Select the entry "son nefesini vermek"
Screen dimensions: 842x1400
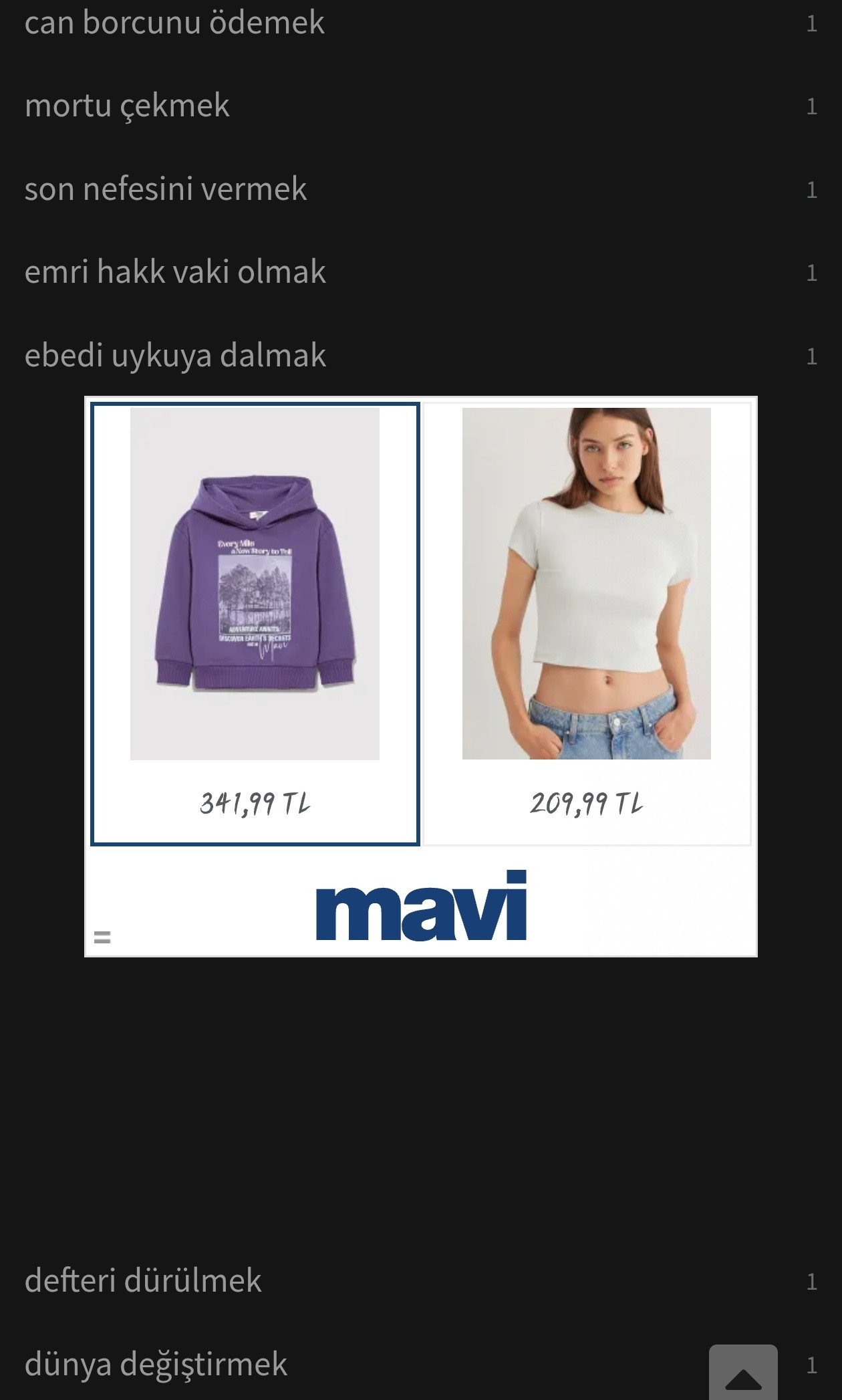pos(166,189)
